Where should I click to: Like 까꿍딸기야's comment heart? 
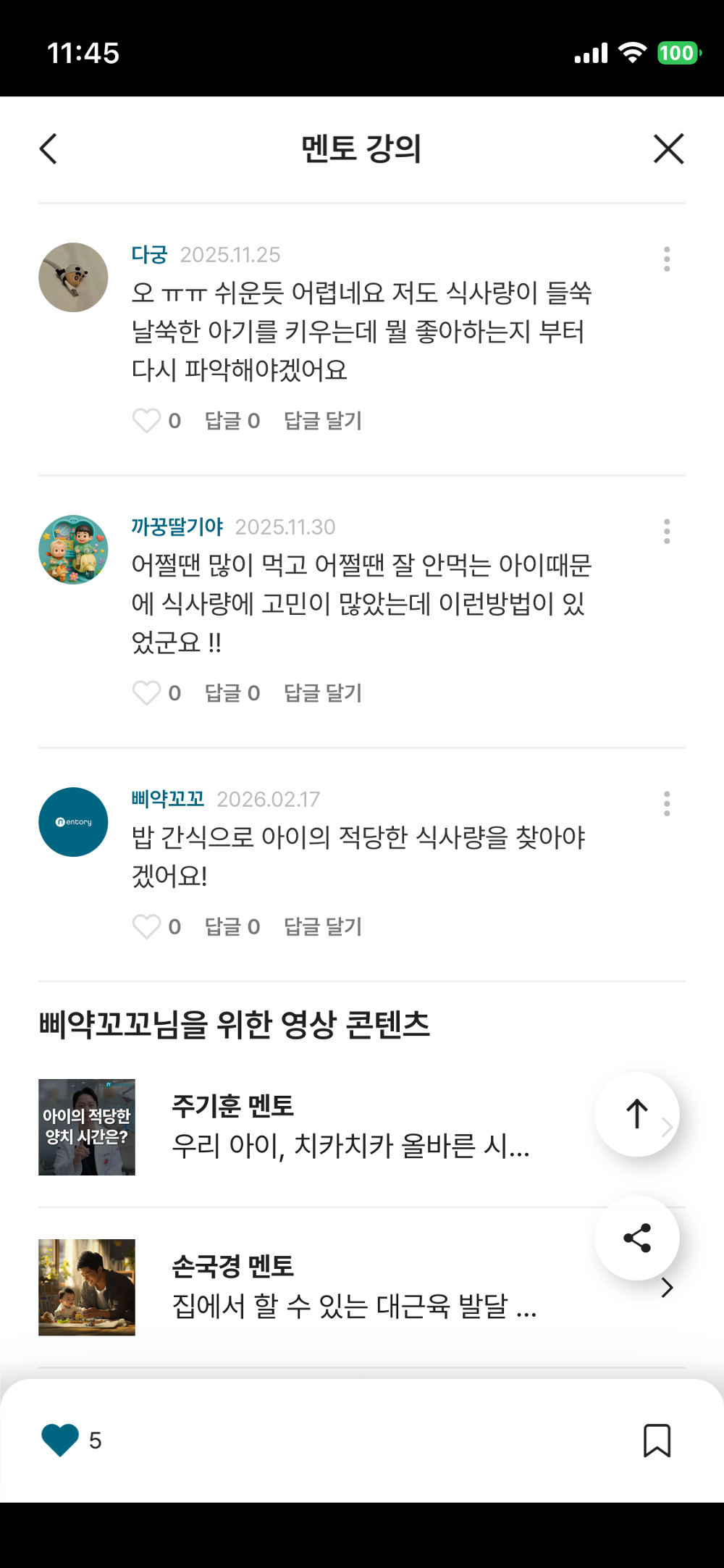[x=148, y=692]
